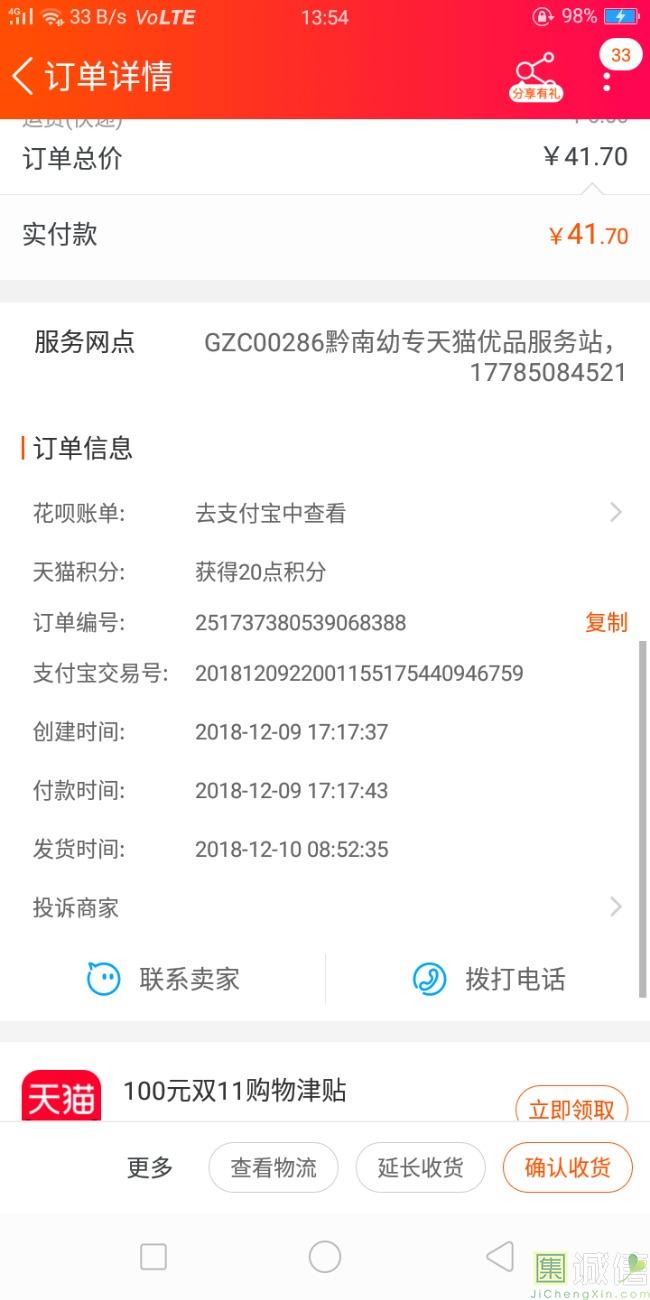Tap 延长收货 to extend receipt
The image size is (650, 1300).
coord(421,1167)
